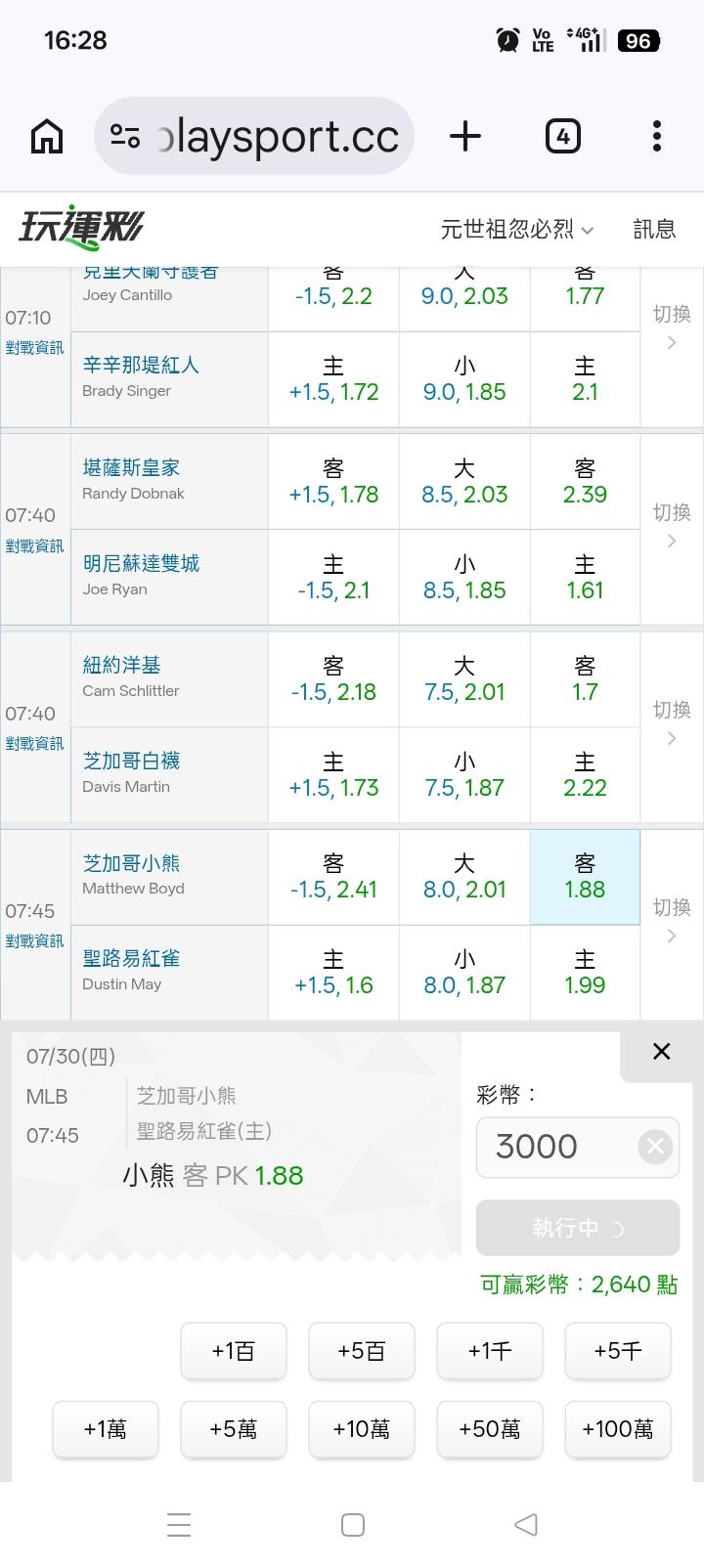Viewport: 704px width, 1568px height.
Task: Add +5千 to the wager
Action: click(x=618, y=1351)
